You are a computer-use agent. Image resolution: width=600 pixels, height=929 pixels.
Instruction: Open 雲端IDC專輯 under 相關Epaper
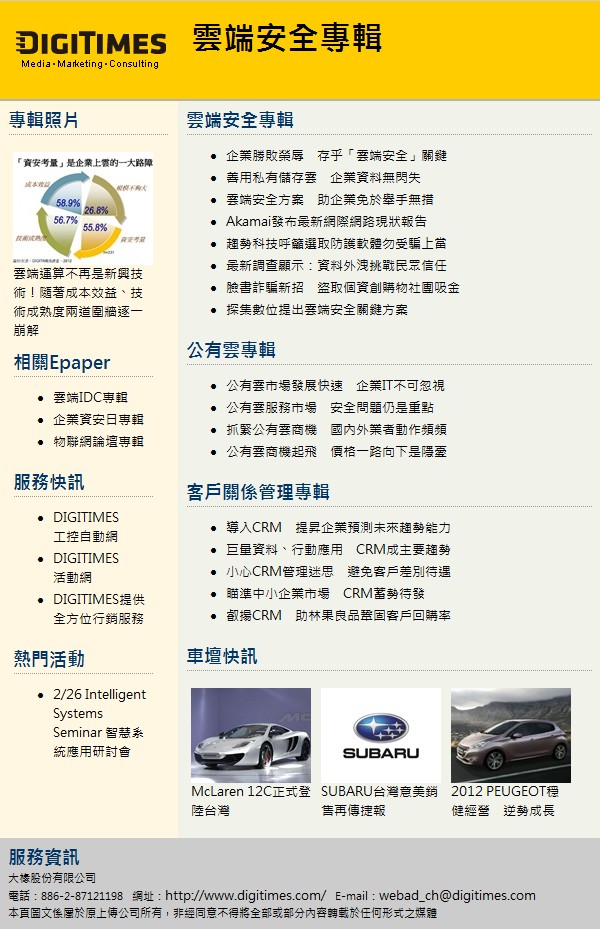click(90, 398)
